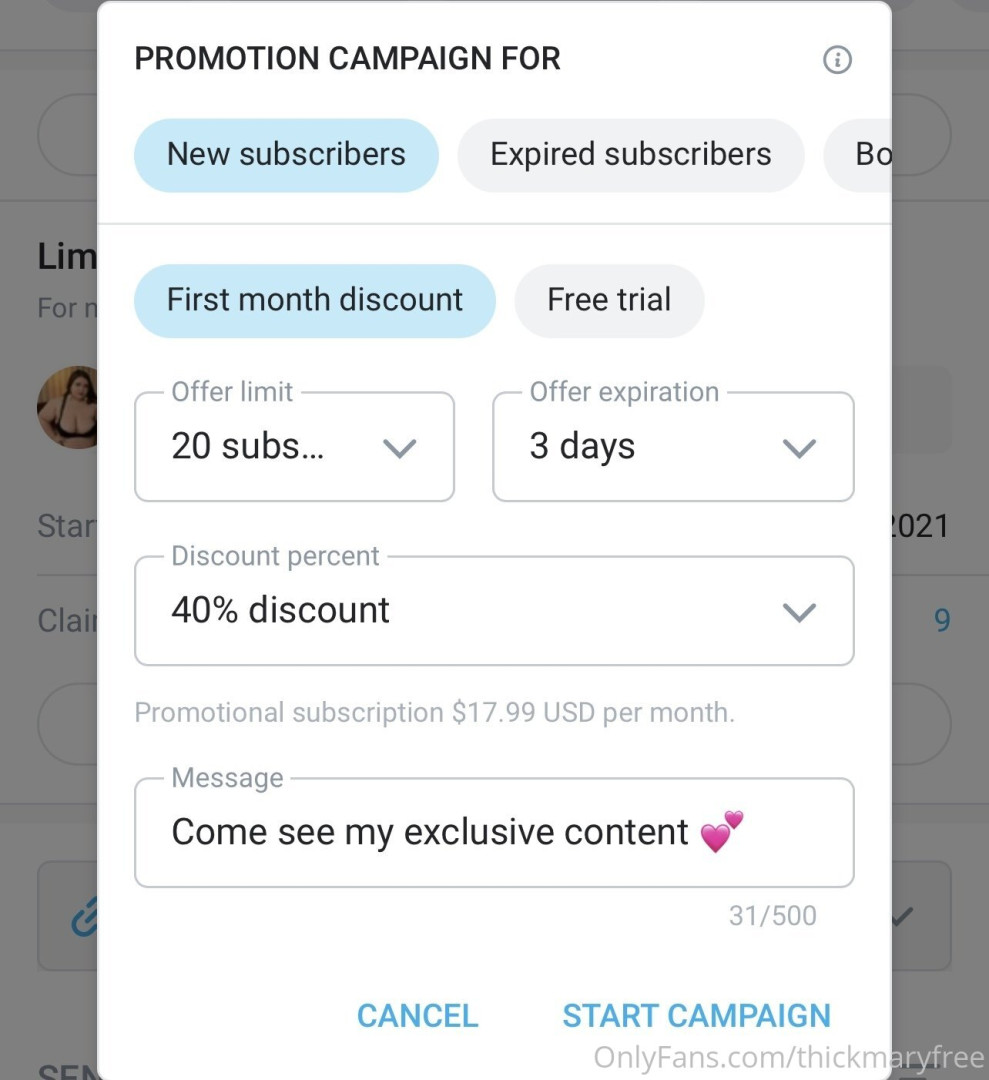Image resolution: width=989 pixels, height=1080 pixels.
Task: Choose First month discount option
Action: [314, 300]
